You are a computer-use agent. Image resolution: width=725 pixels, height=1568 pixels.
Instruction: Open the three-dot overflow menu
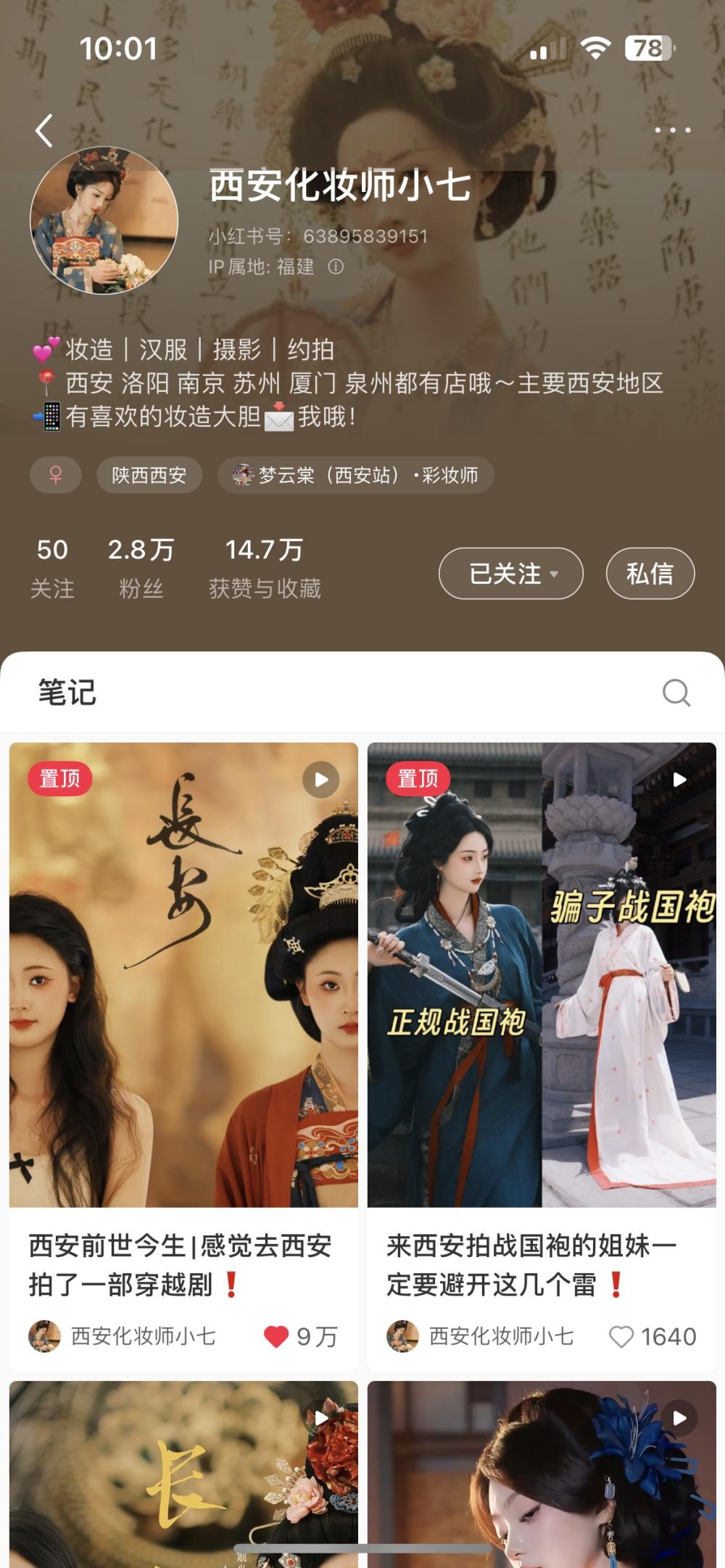click(672, 130)
